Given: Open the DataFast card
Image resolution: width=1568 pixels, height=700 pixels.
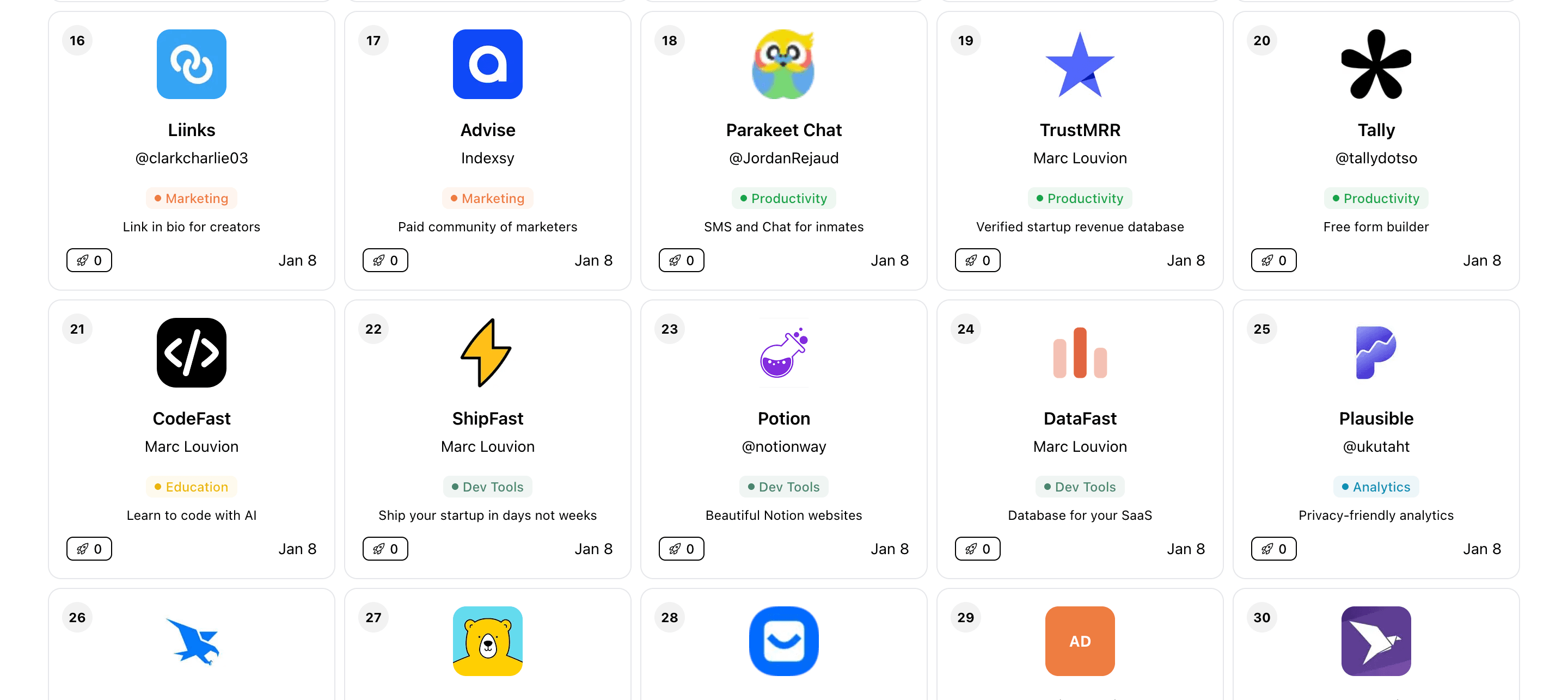Looking at the screenshot, I should click(x=1079, y=418).
